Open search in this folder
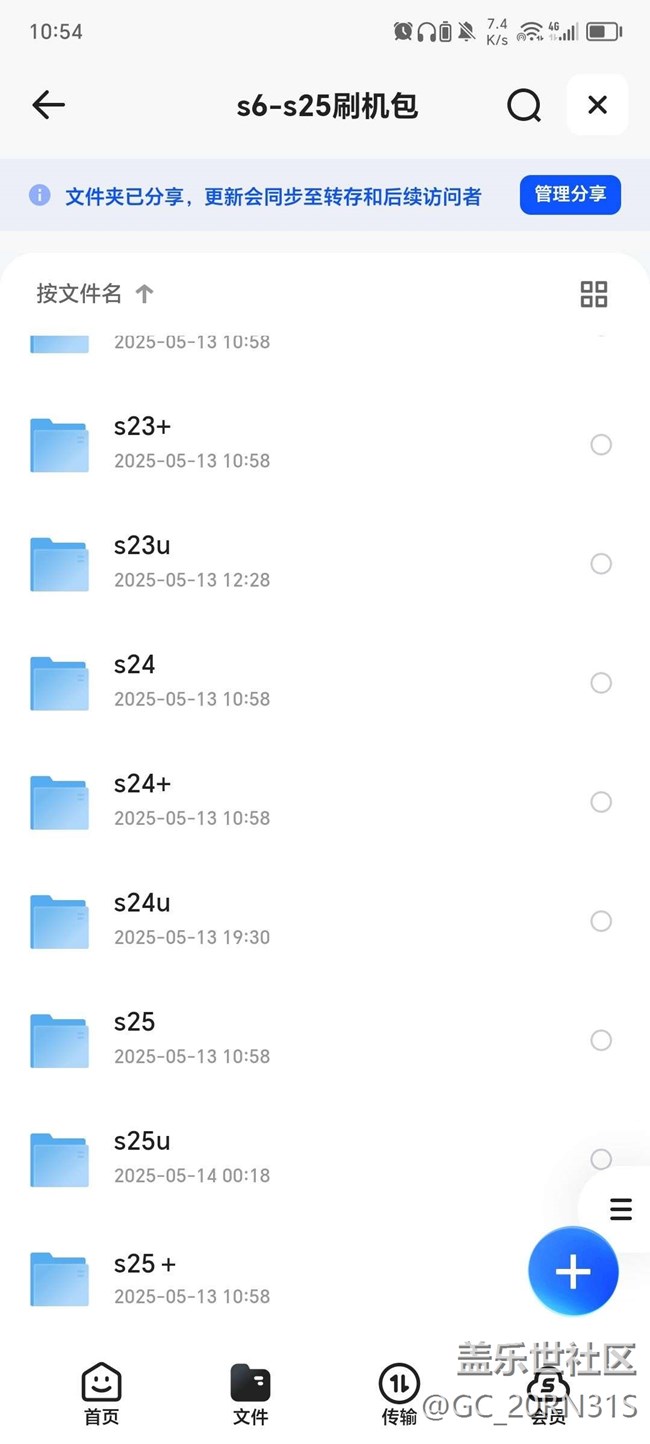Screen dimensions: 650x1444 coord(524,105)
